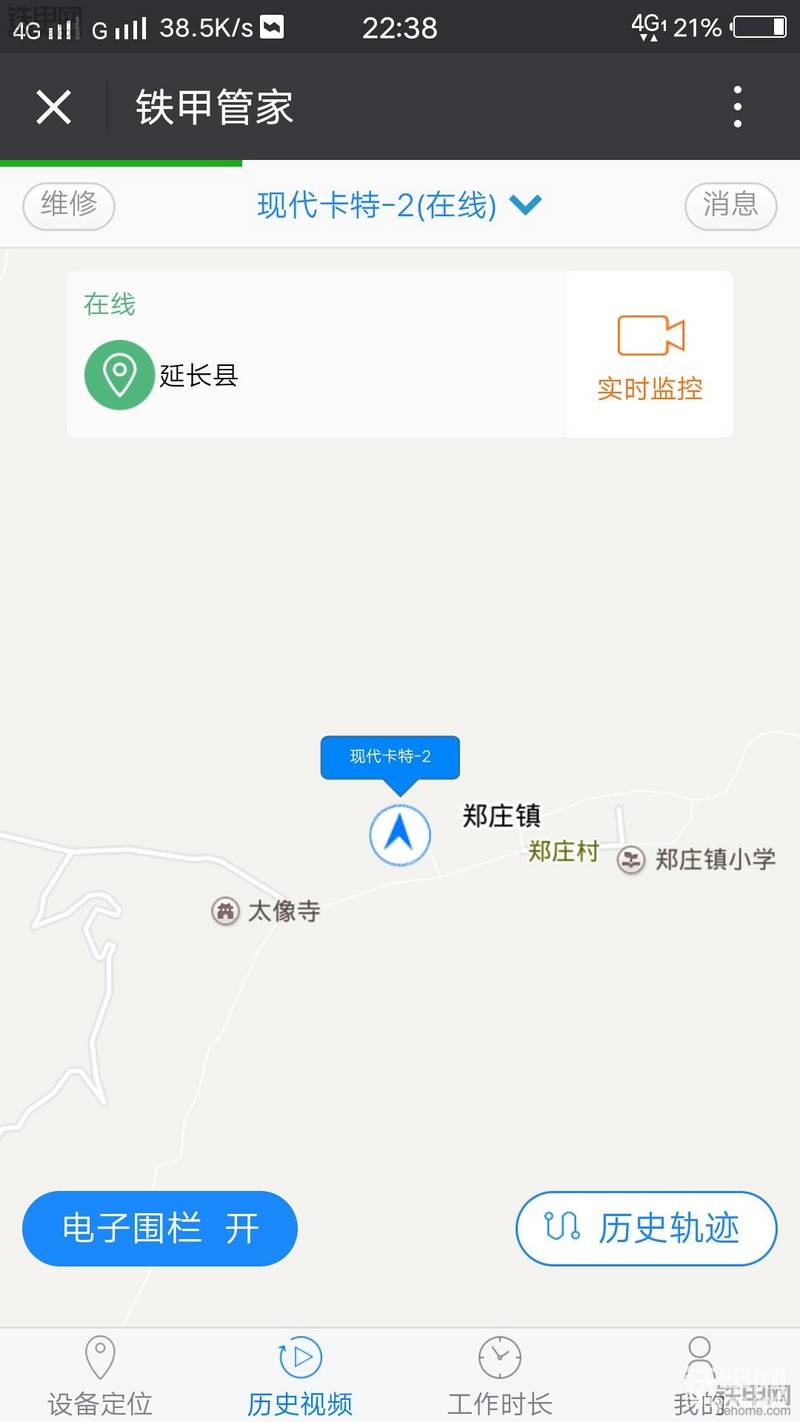This screenshot has height=1422, width=800.
Task: Open the 我的 profile tab
Action: point(699,1376)
